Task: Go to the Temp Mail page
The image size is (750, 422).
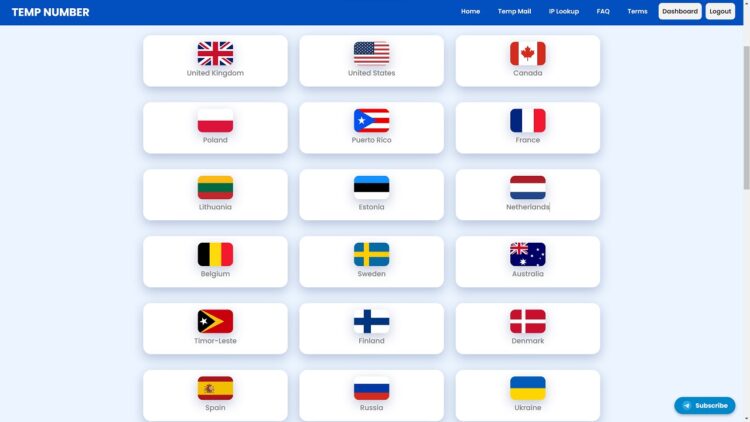Action: click(x=514, y=12)
